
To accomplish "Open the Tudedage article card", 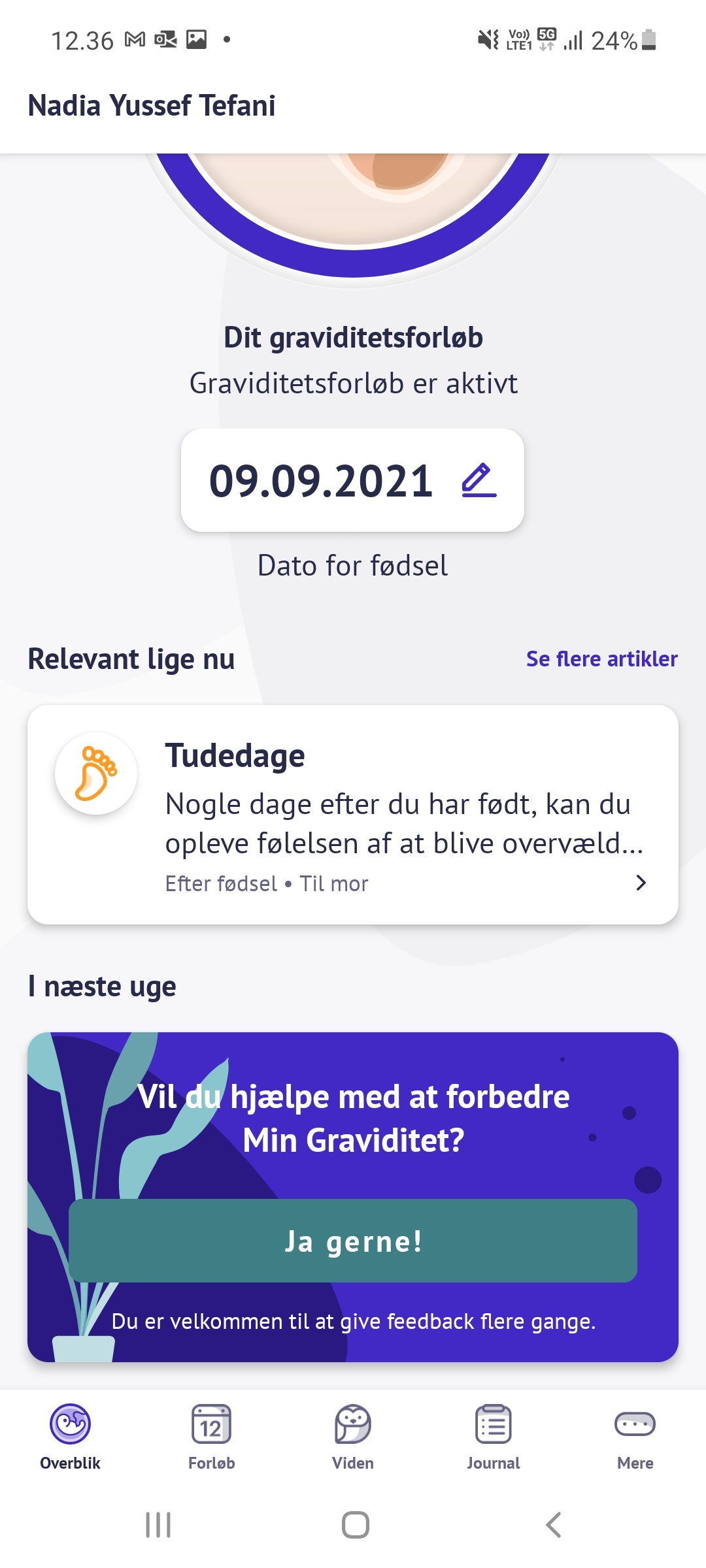I will (353, 814).
